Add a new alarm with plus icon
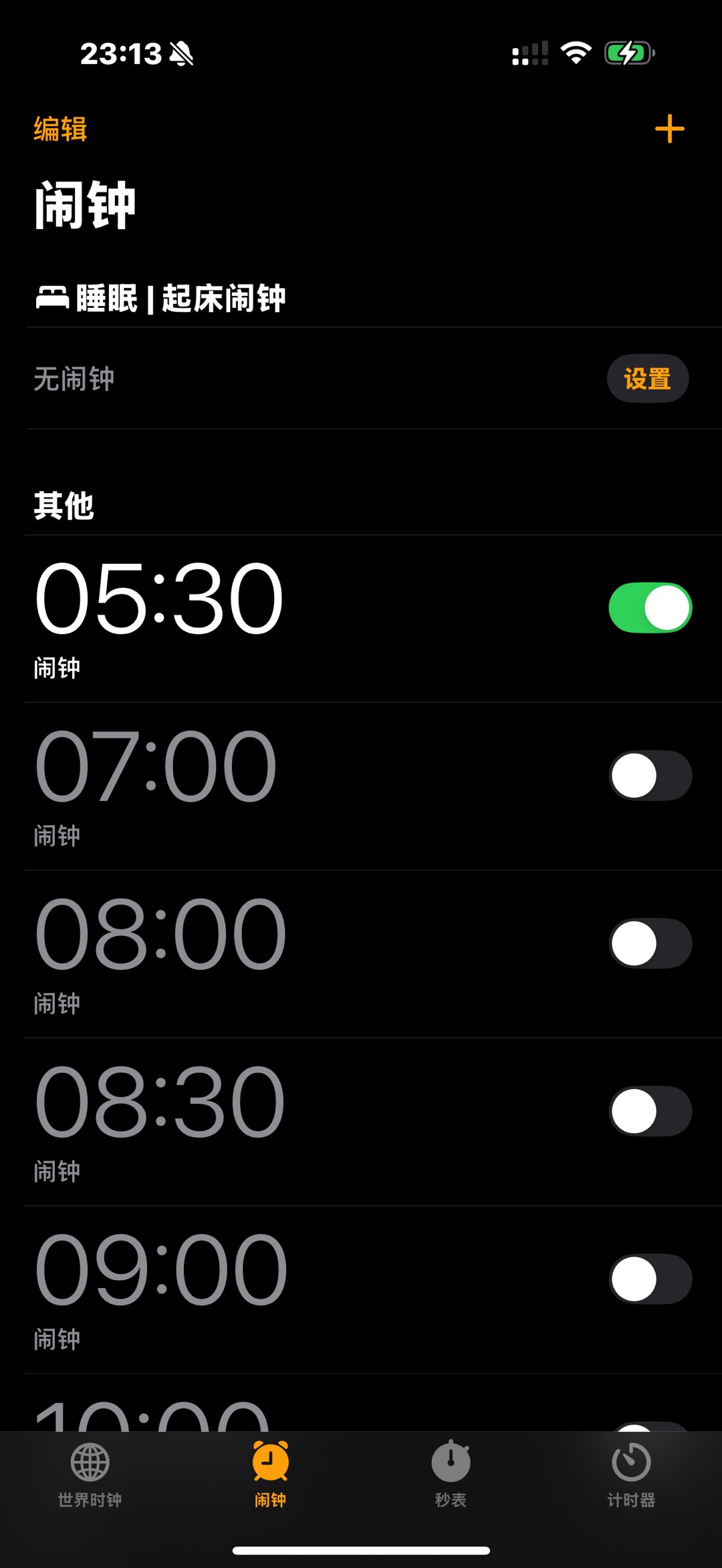 click(669, 129)
